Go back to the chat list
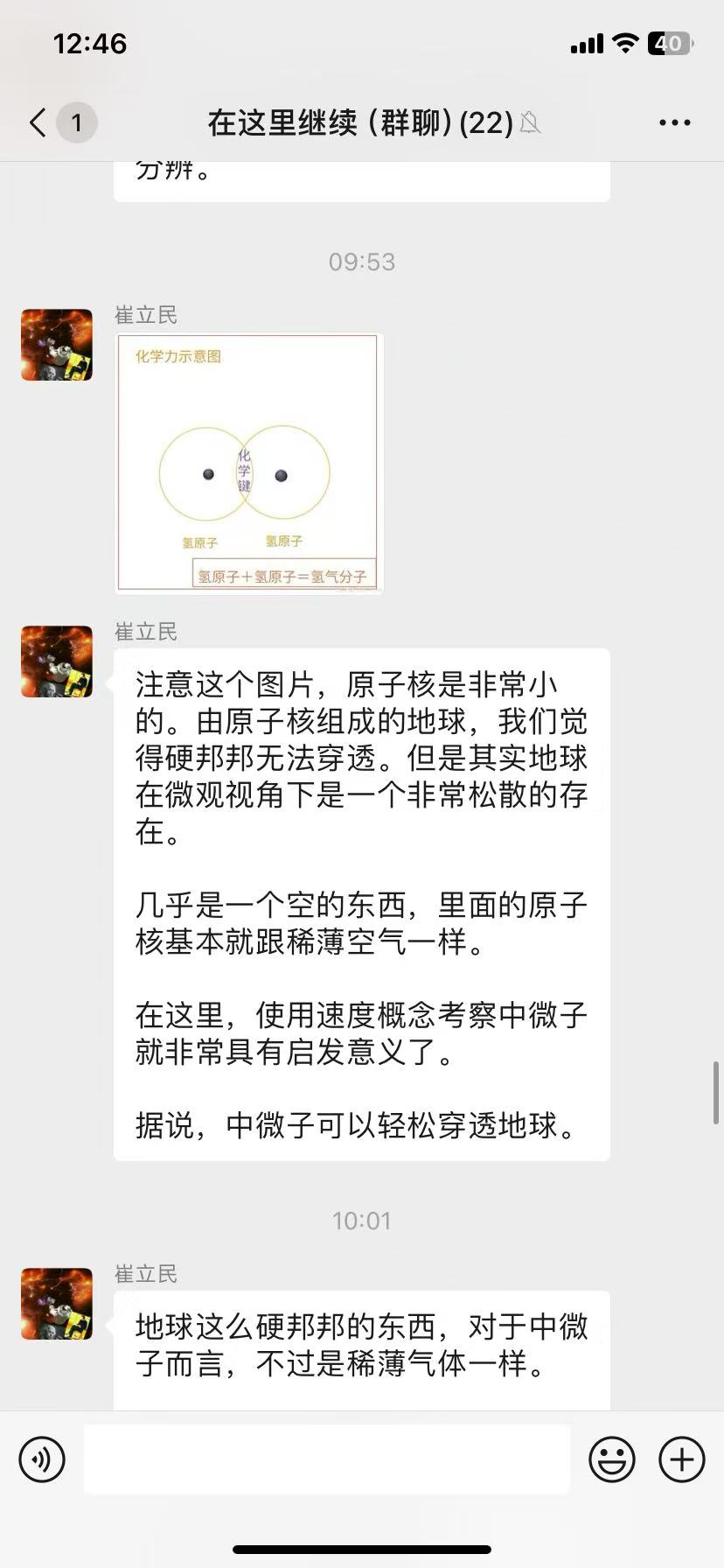Screen dimensions: 724x1568 click(38, 123)
